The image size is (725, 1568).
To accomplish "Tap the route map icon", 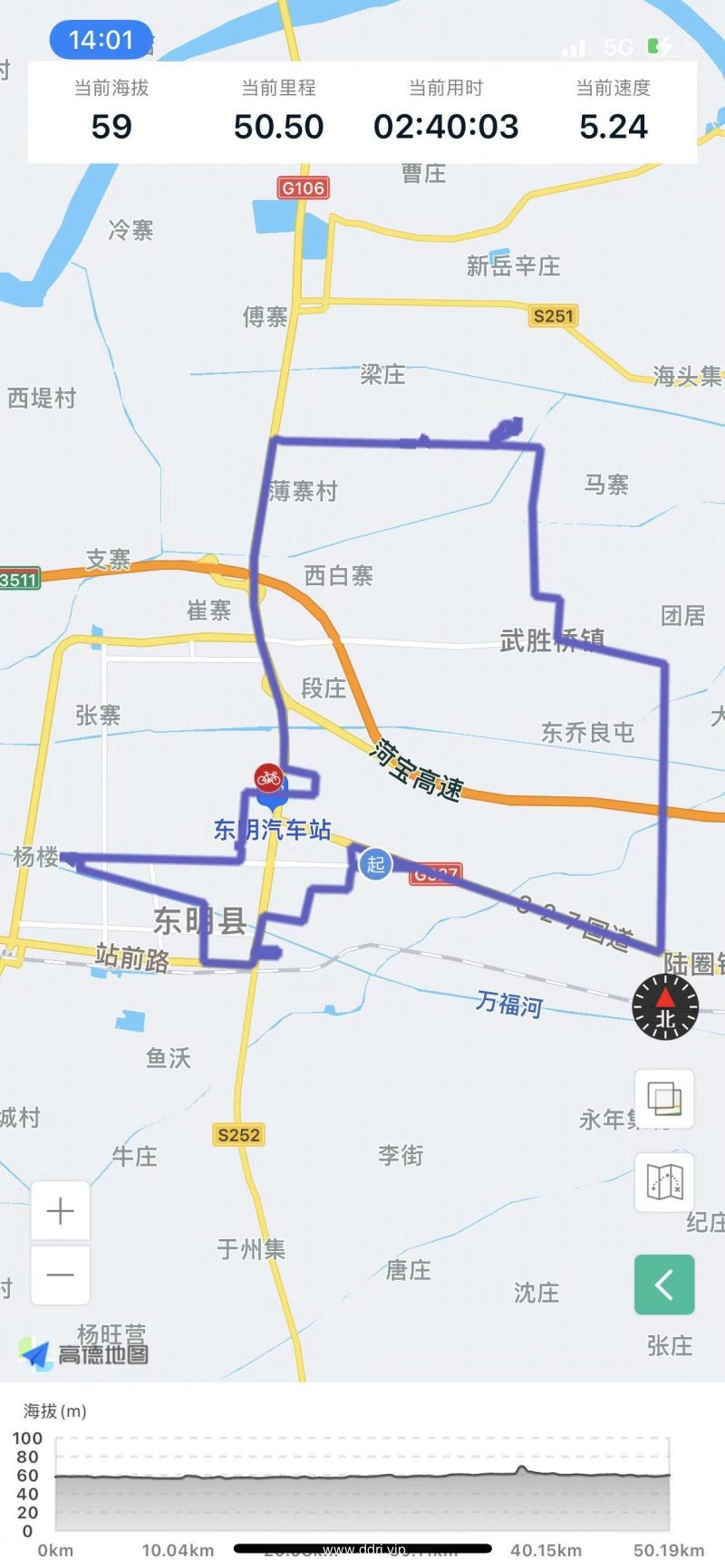I will tap(664, 1182).
